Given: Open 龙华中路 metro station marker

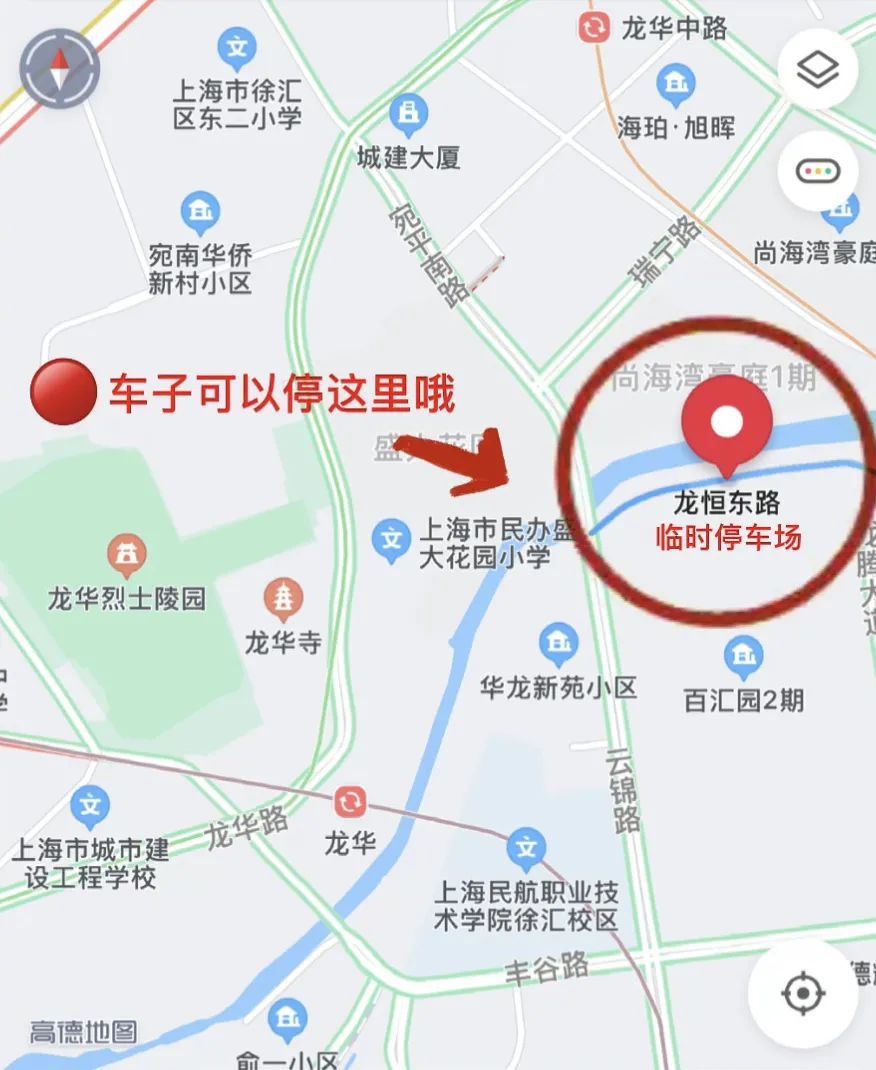Looking at the screenshot, I should [594, 28].
